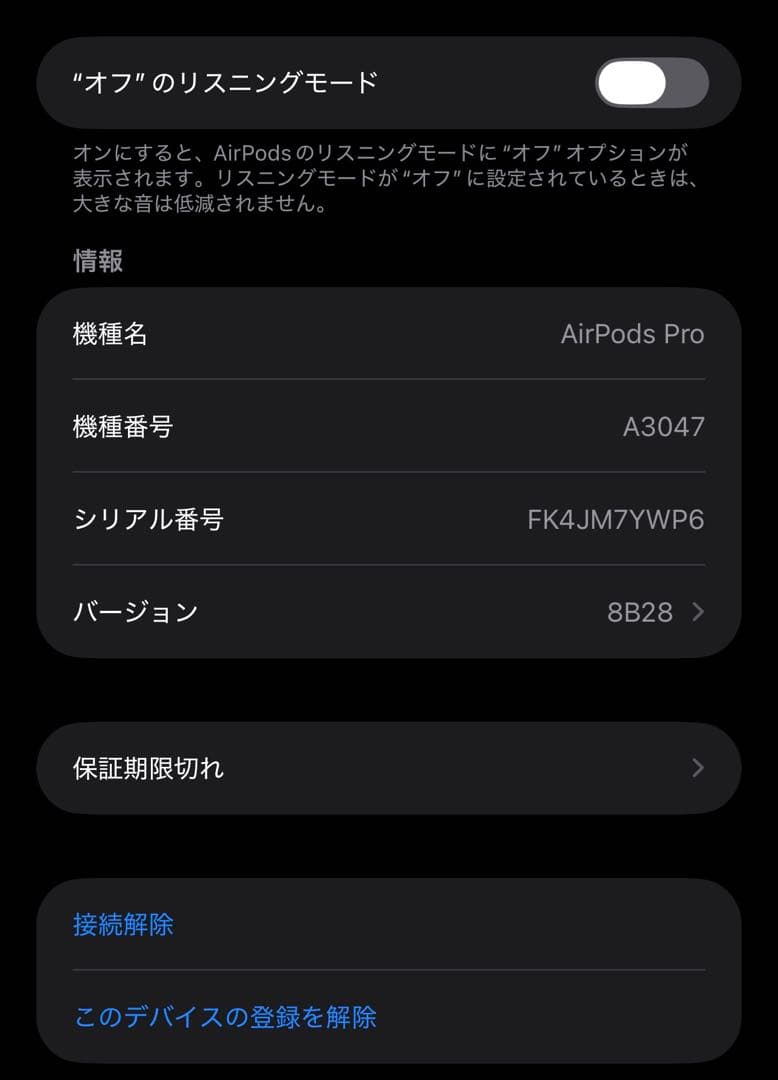Tap the 機種名 row showing AirPods Pro
778x1080 pixels.
[388, 334]
